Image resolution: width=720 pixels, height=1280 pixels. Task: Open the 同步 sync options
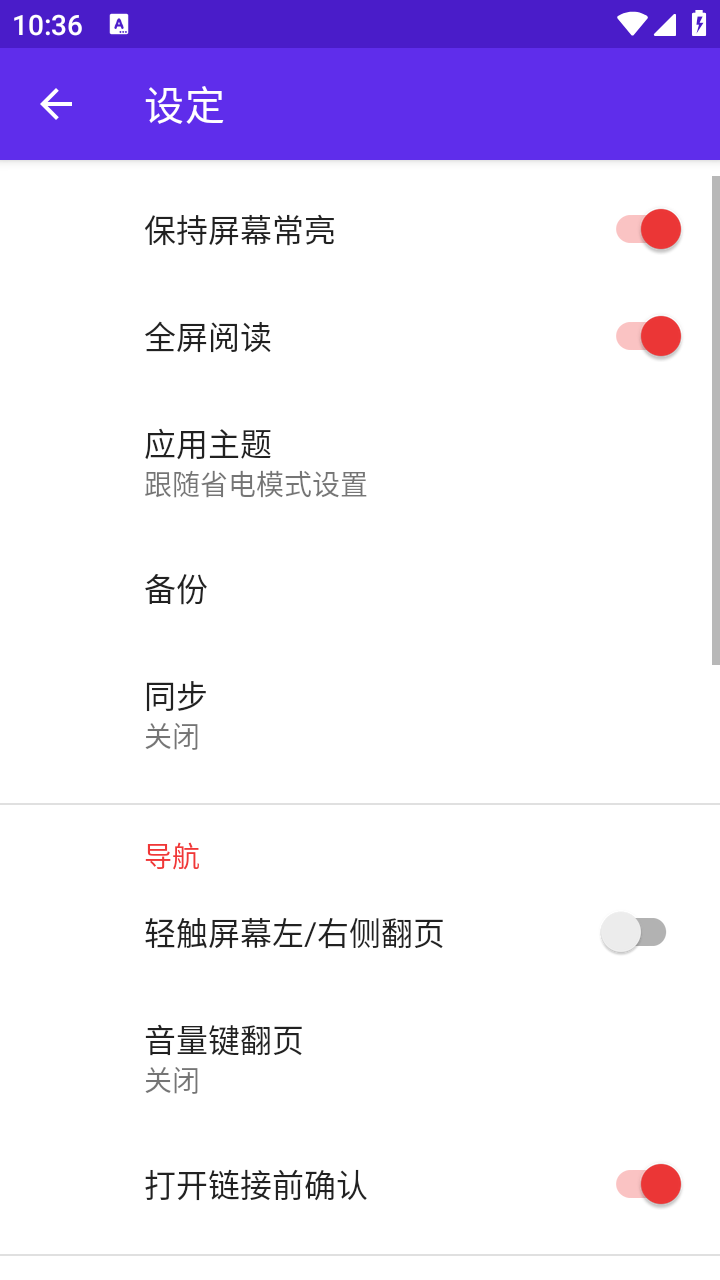[174, 695]
